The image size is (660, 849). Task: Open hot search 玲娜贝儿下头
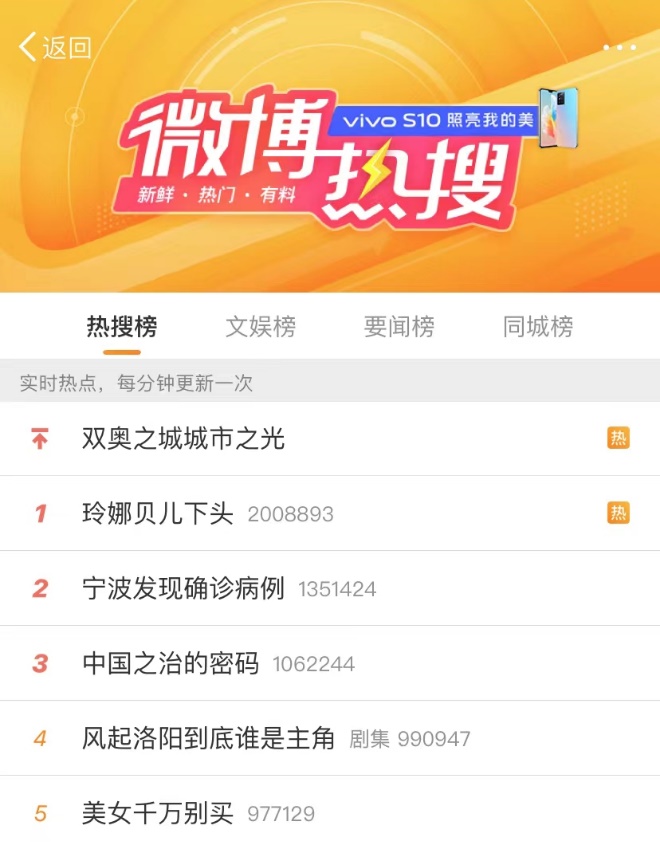coord(158,513)
